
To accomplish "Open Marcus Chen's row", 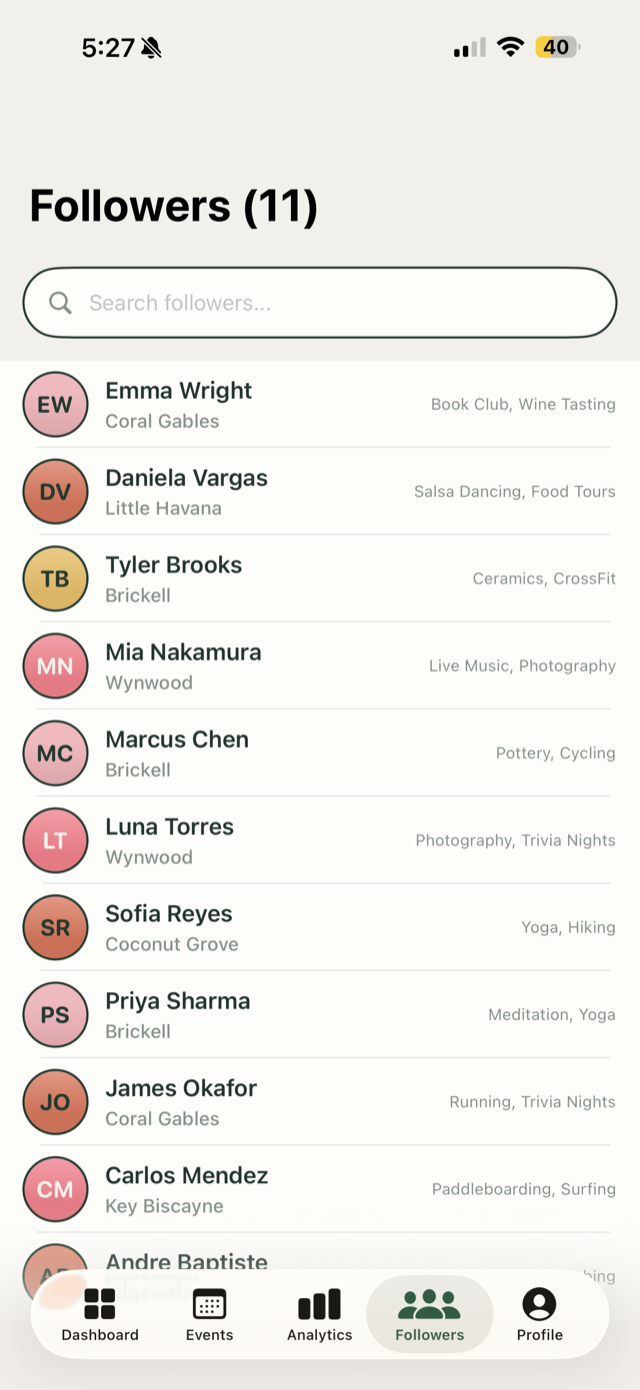I will coord(320,753).
